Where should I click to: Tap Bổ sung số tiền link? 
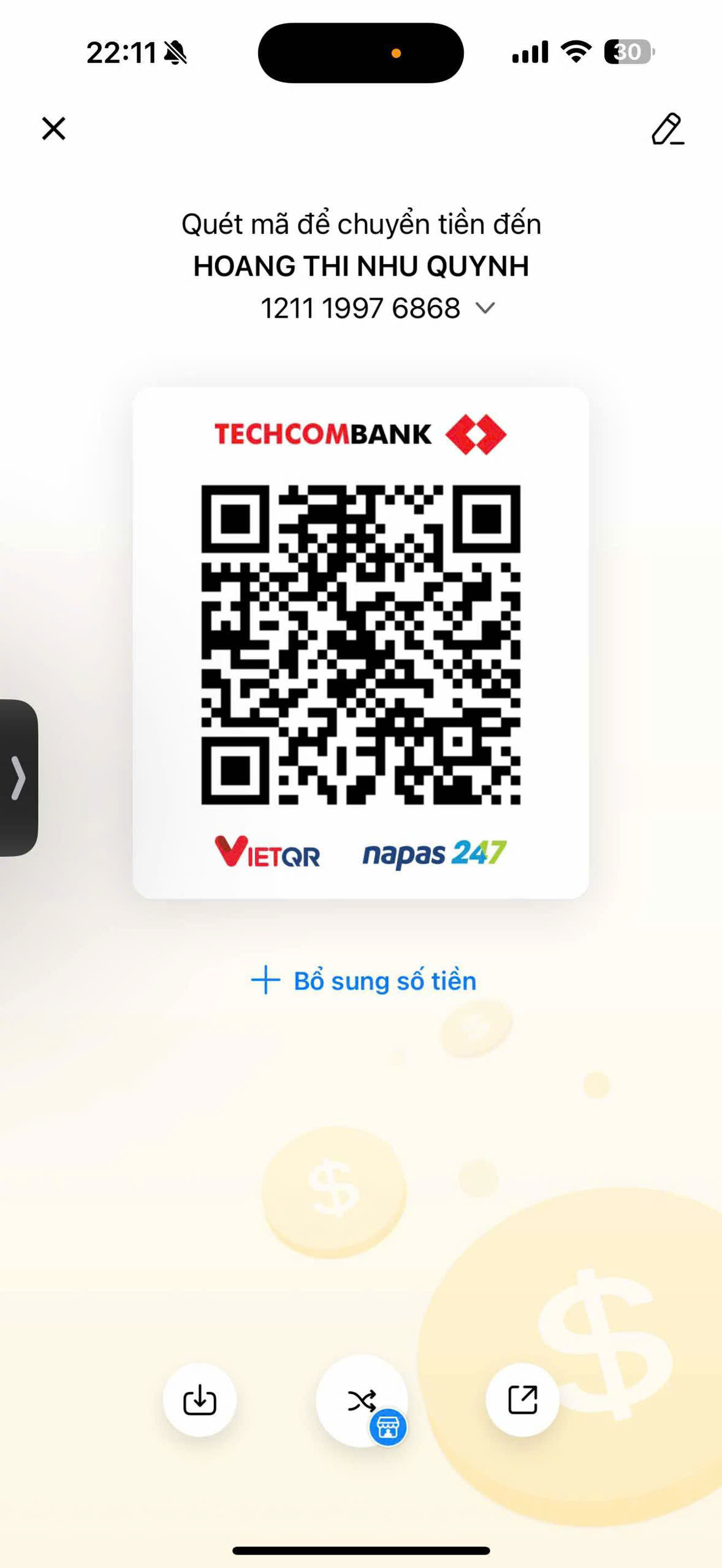[363, 981]
